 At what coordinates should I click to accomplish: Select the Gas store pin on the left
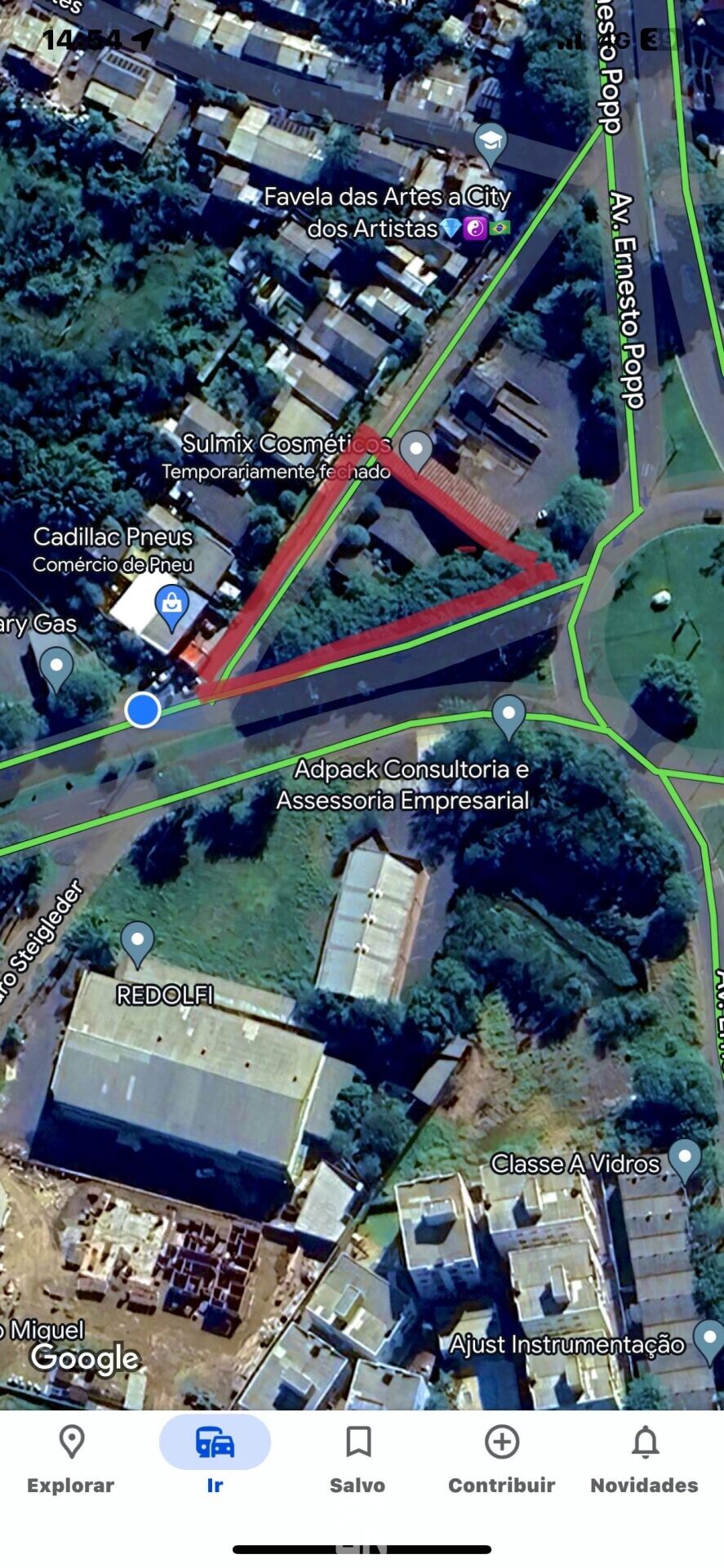pos(56,669)
